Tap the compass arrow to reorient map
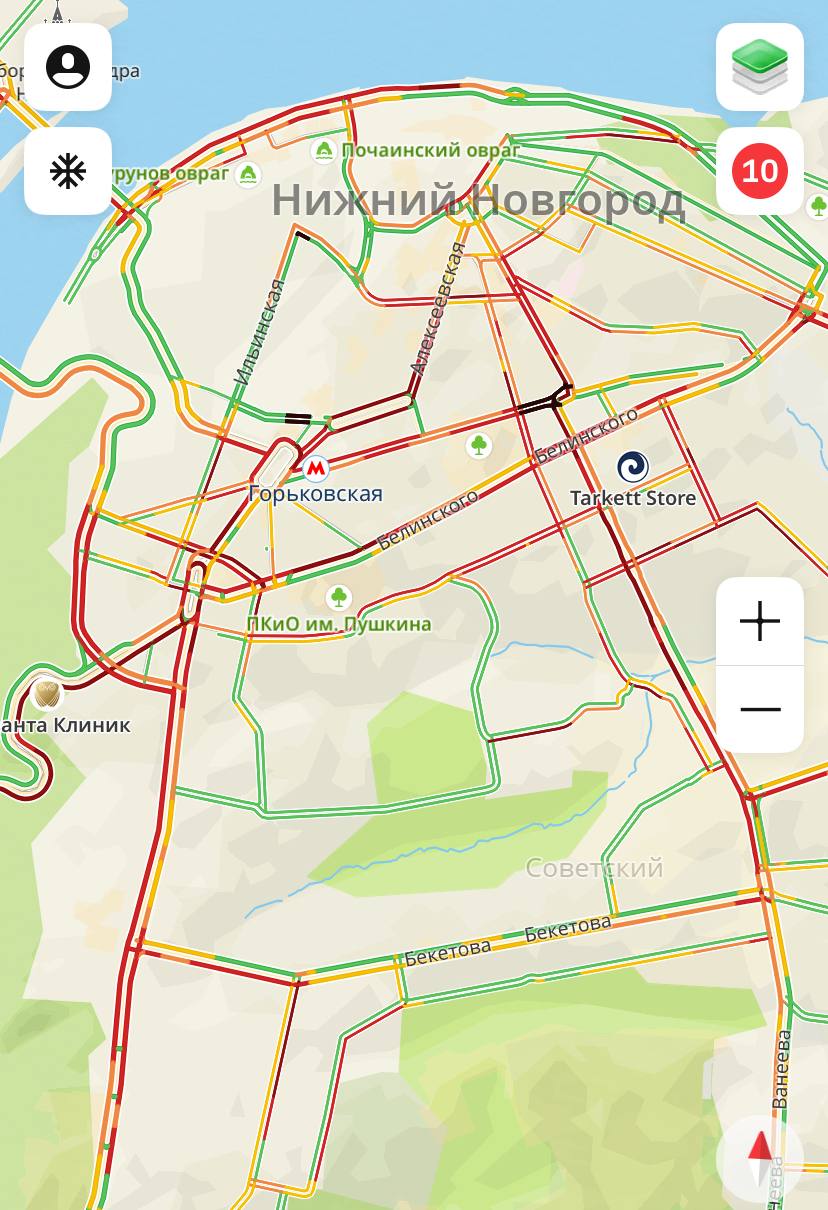This screenshot has width=828, height=1210. click(x=760, y=1160)
